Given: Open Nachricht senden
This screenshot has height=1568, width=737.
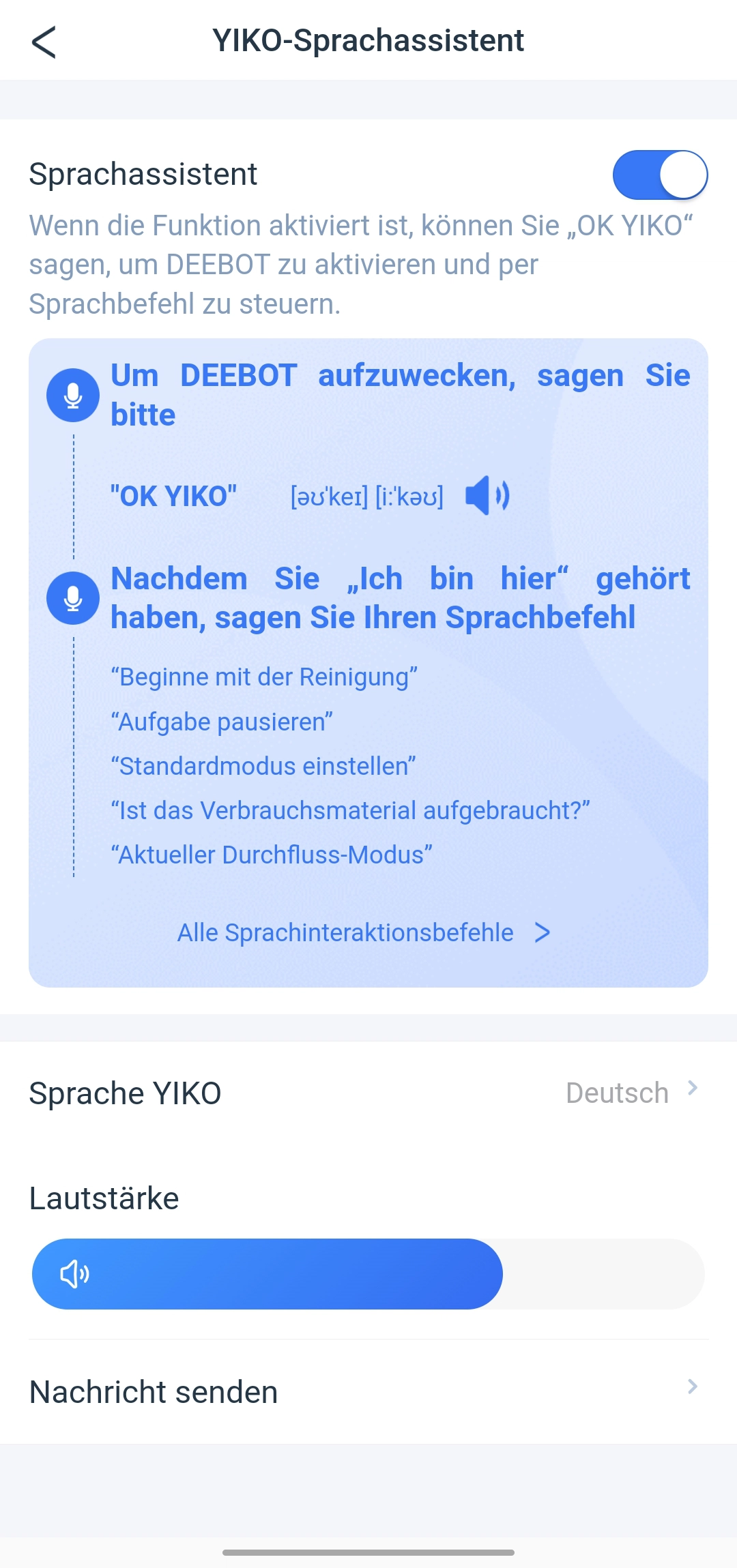Looking at the screenshot, I should coord(369,1392).
